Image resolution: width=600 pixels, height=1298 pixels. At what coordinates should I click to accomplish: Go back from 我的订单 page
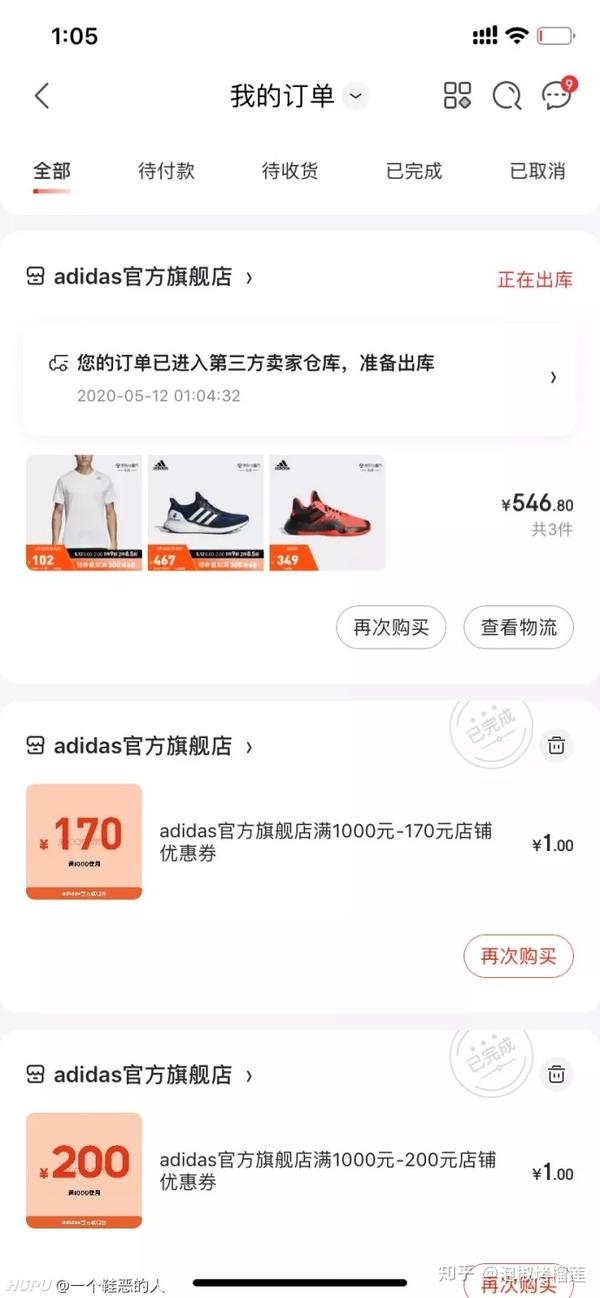pyautogui.click(x=41, y=96)
